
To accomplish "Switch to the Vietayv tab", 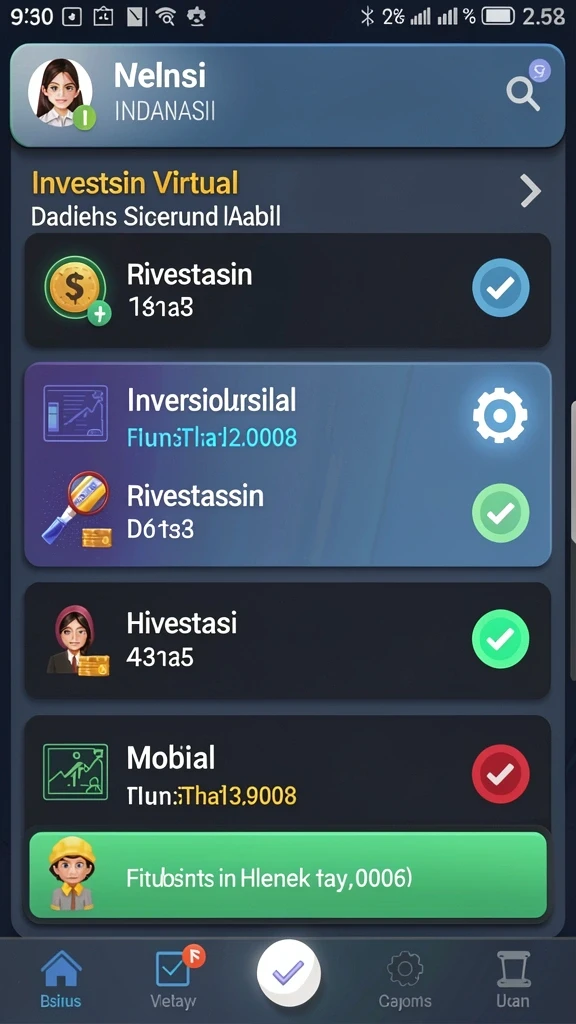I will [x=174, y=978].
